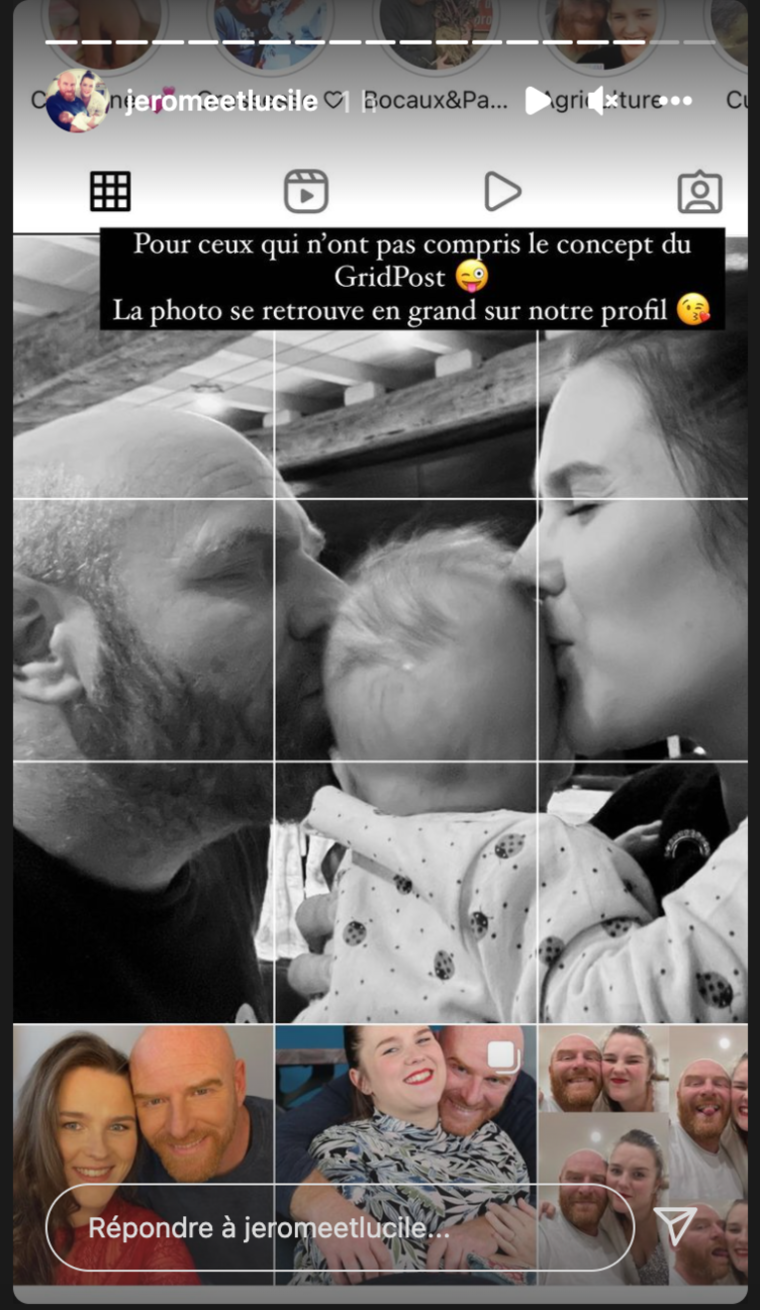This screenshot has width=760, height=1310.
Task: Share the story via paper plane icon
Action: point(676,1226)
